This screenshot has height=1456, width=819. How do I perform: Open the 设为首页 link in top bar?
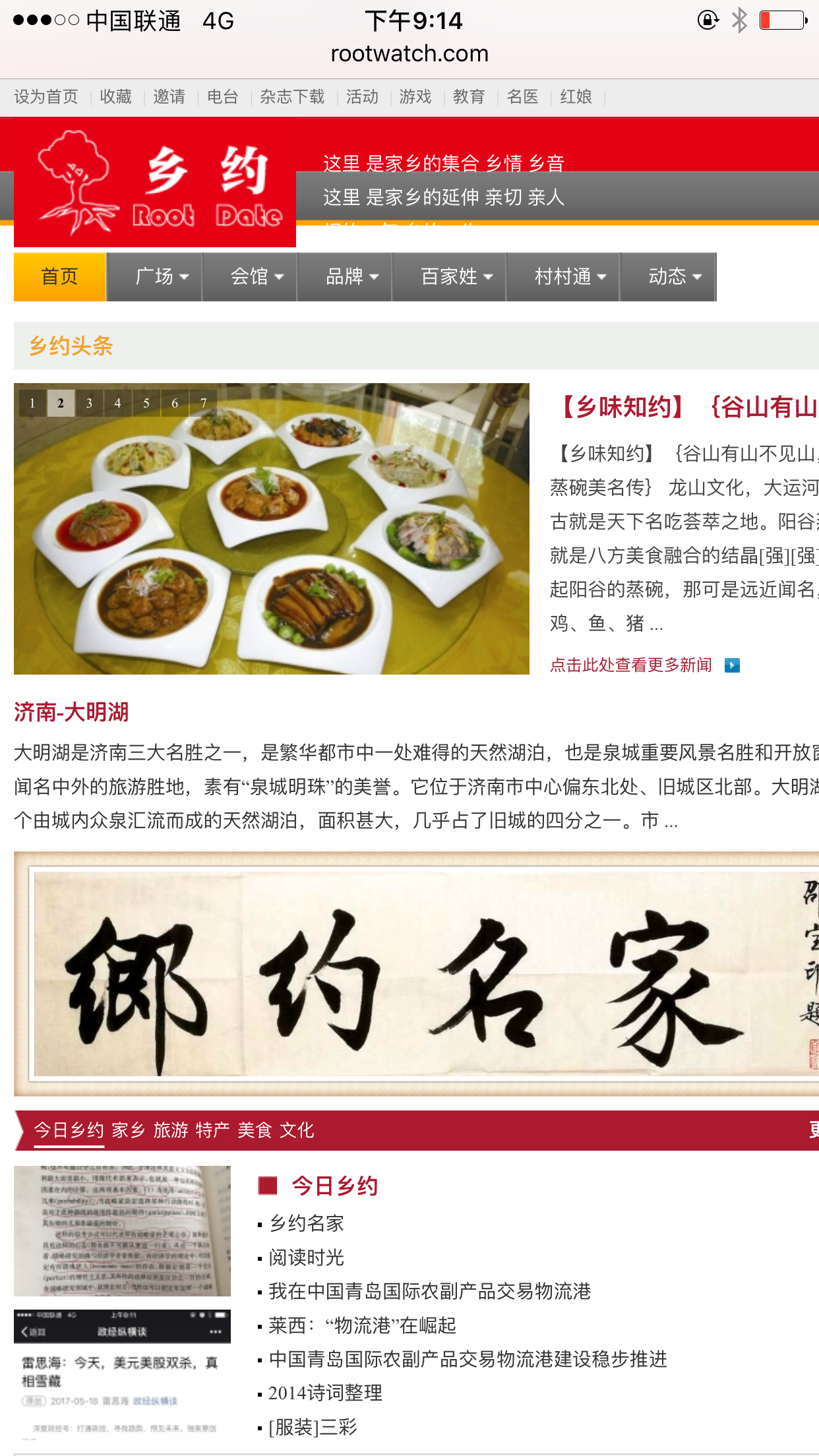click(x=46, y=97)
